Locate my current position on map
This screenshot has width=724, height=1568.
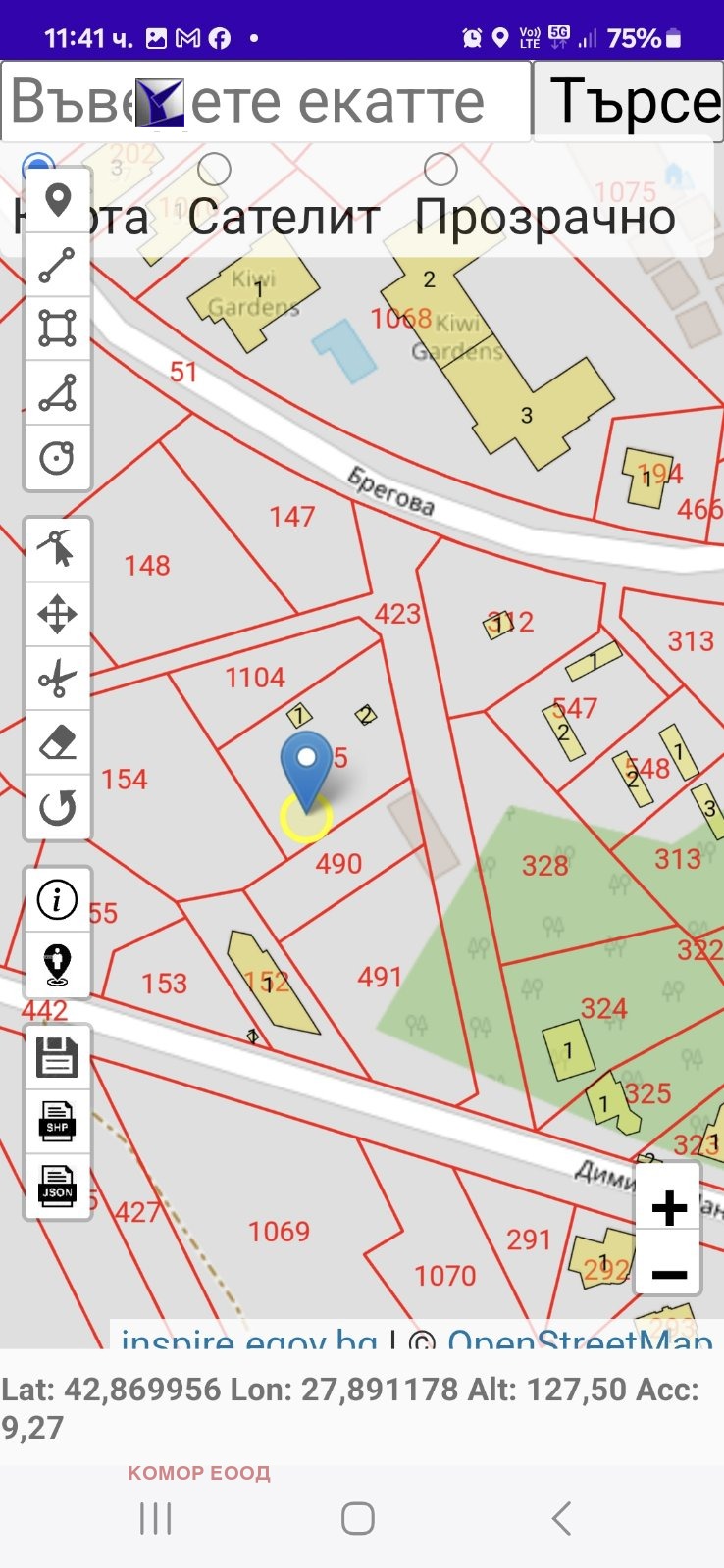point(58,964)
